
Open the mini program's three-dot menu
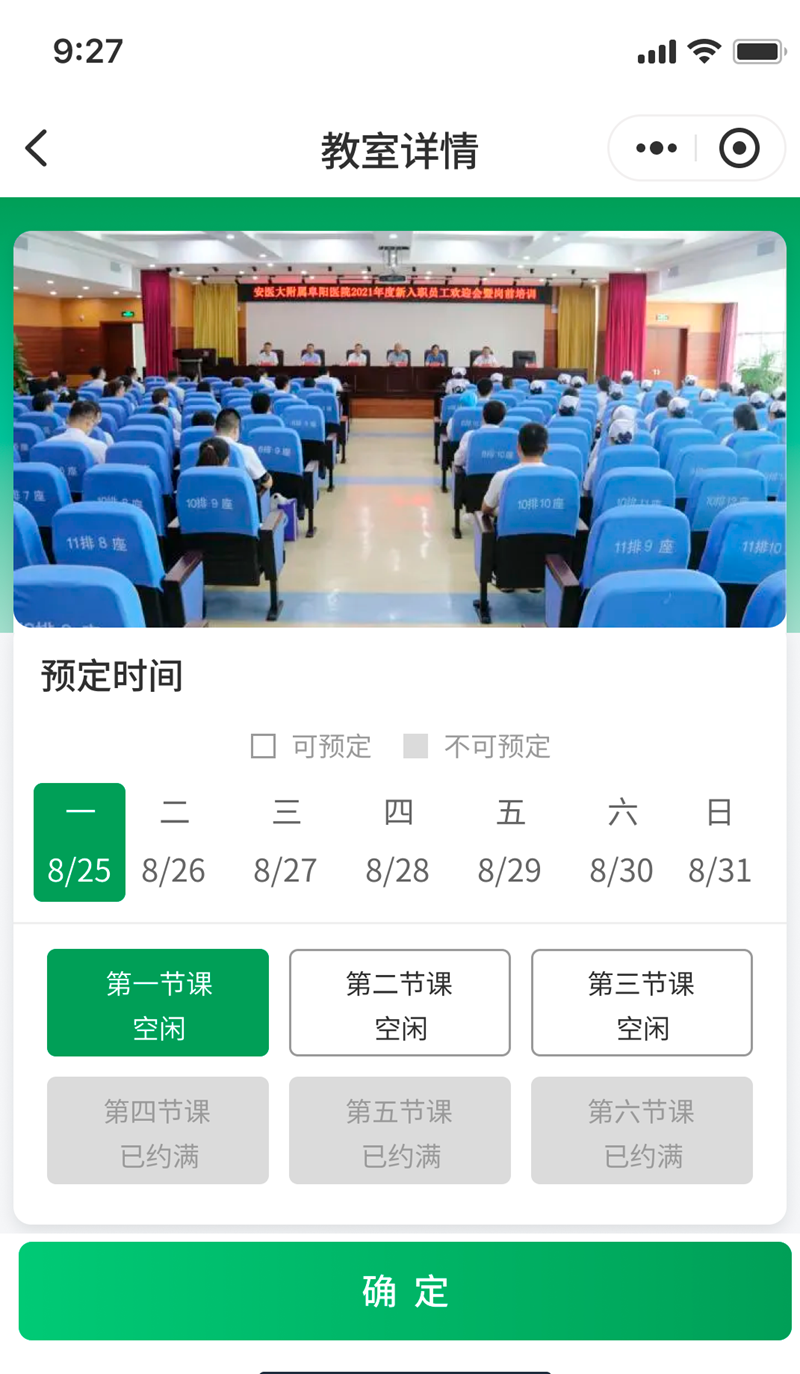click(x=656, y=149)
